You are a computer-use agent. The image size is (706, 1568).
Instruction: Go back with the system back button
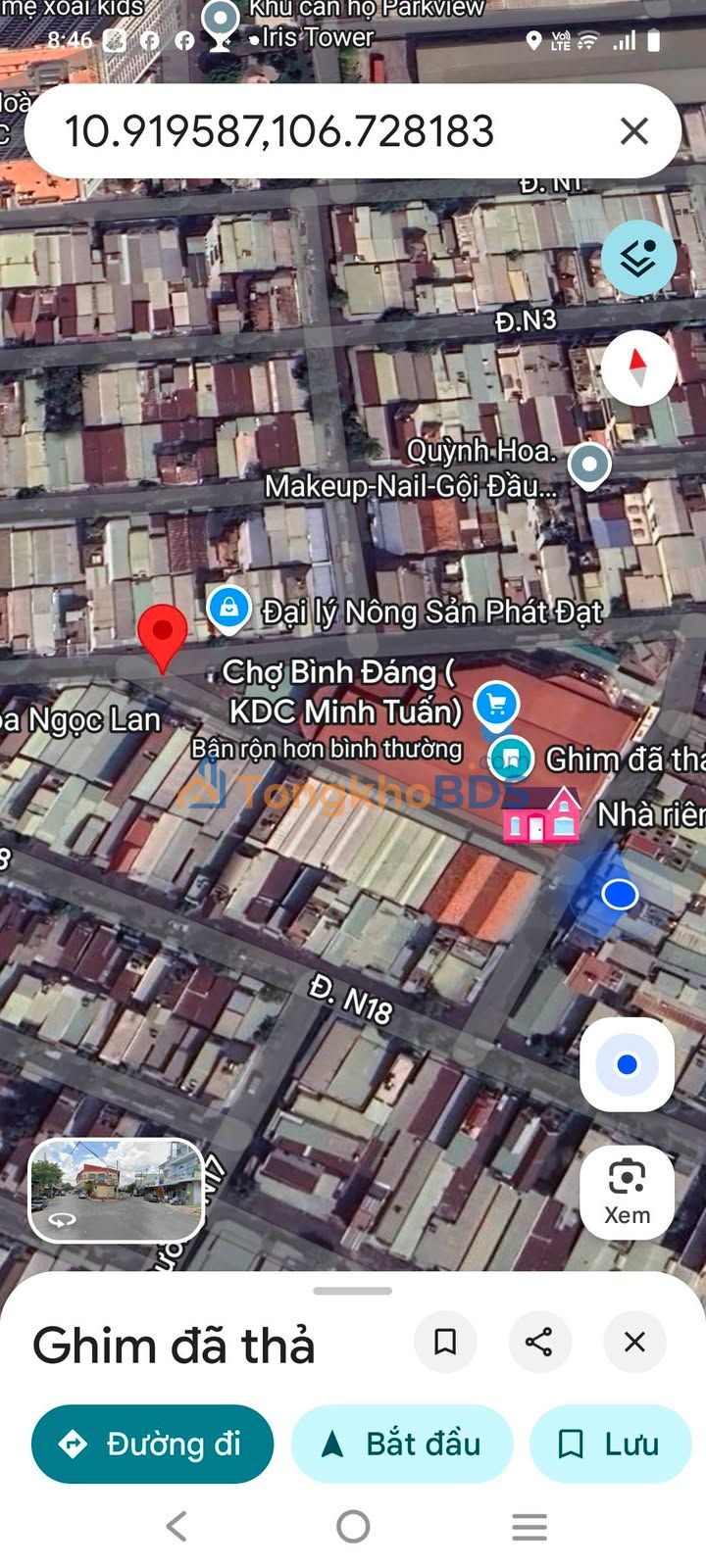coord(176,1526)
